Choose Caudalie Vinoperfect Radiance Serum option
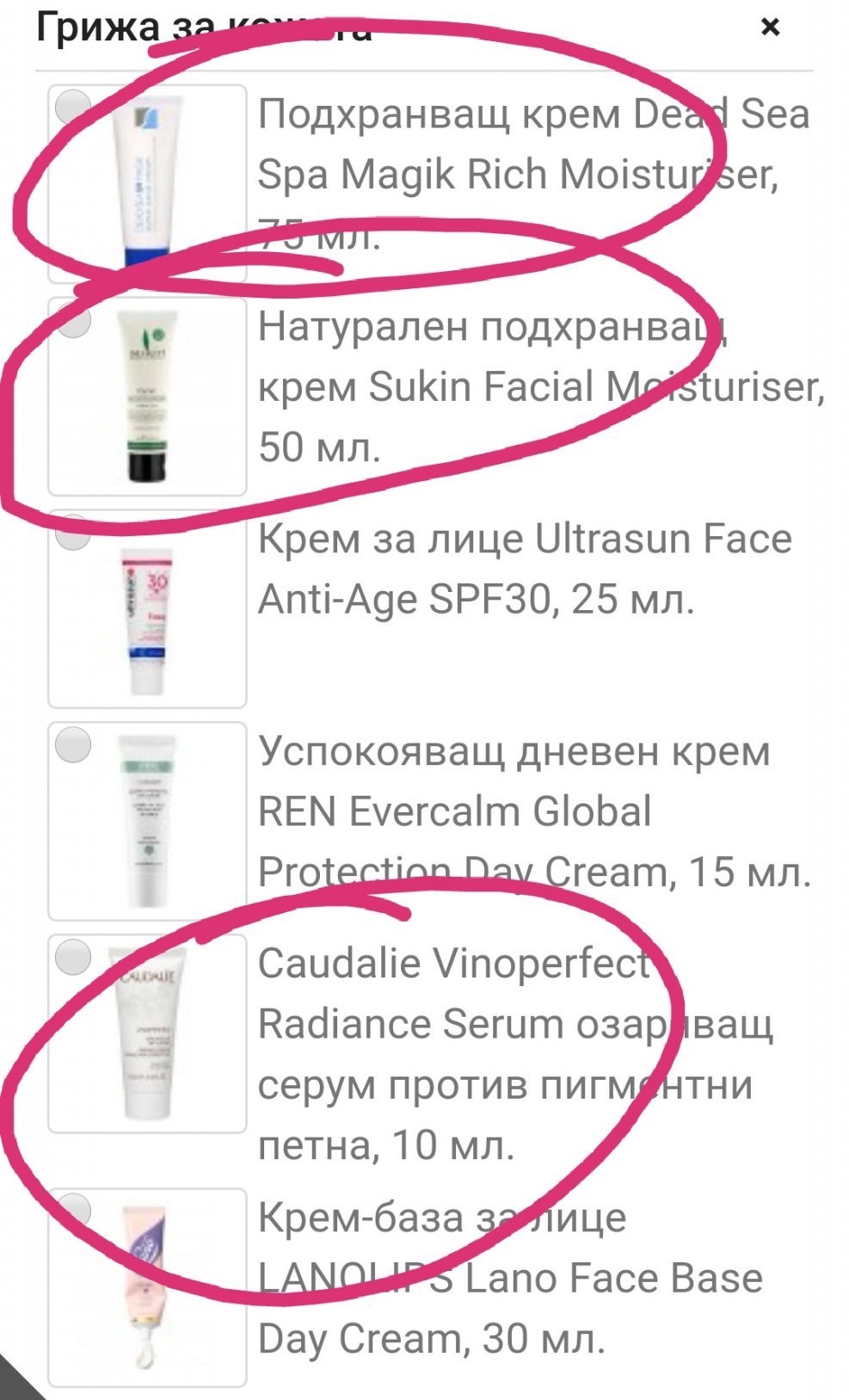Image resolution: width=849 pixels, height=1400 pixels. point(73,957)
